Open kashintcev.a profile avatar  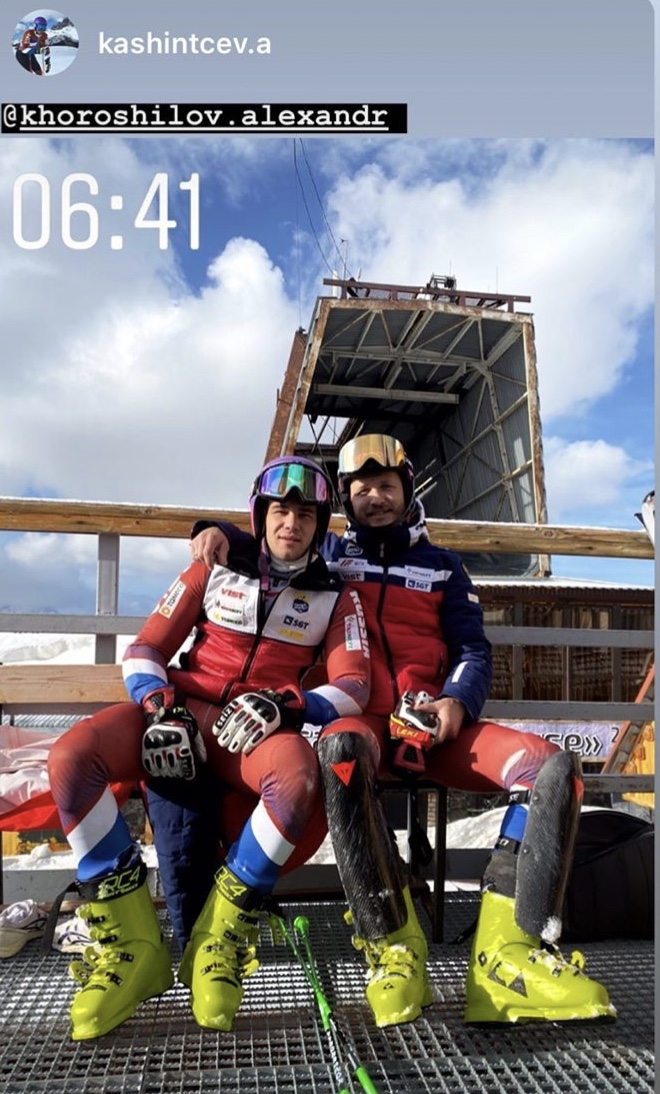click(x=45, y=43)
